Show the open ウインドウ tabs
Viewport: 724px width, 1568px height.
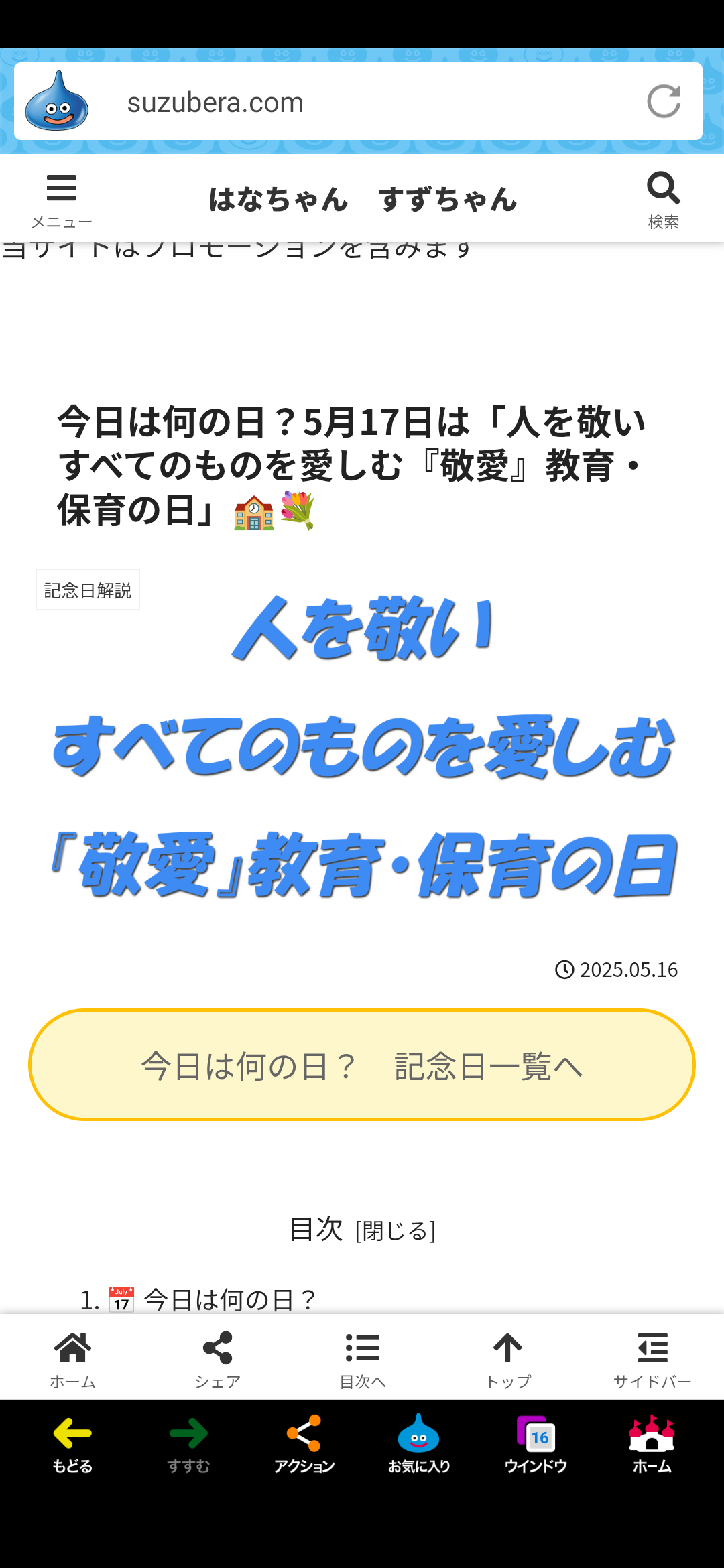click(536, 1444)
